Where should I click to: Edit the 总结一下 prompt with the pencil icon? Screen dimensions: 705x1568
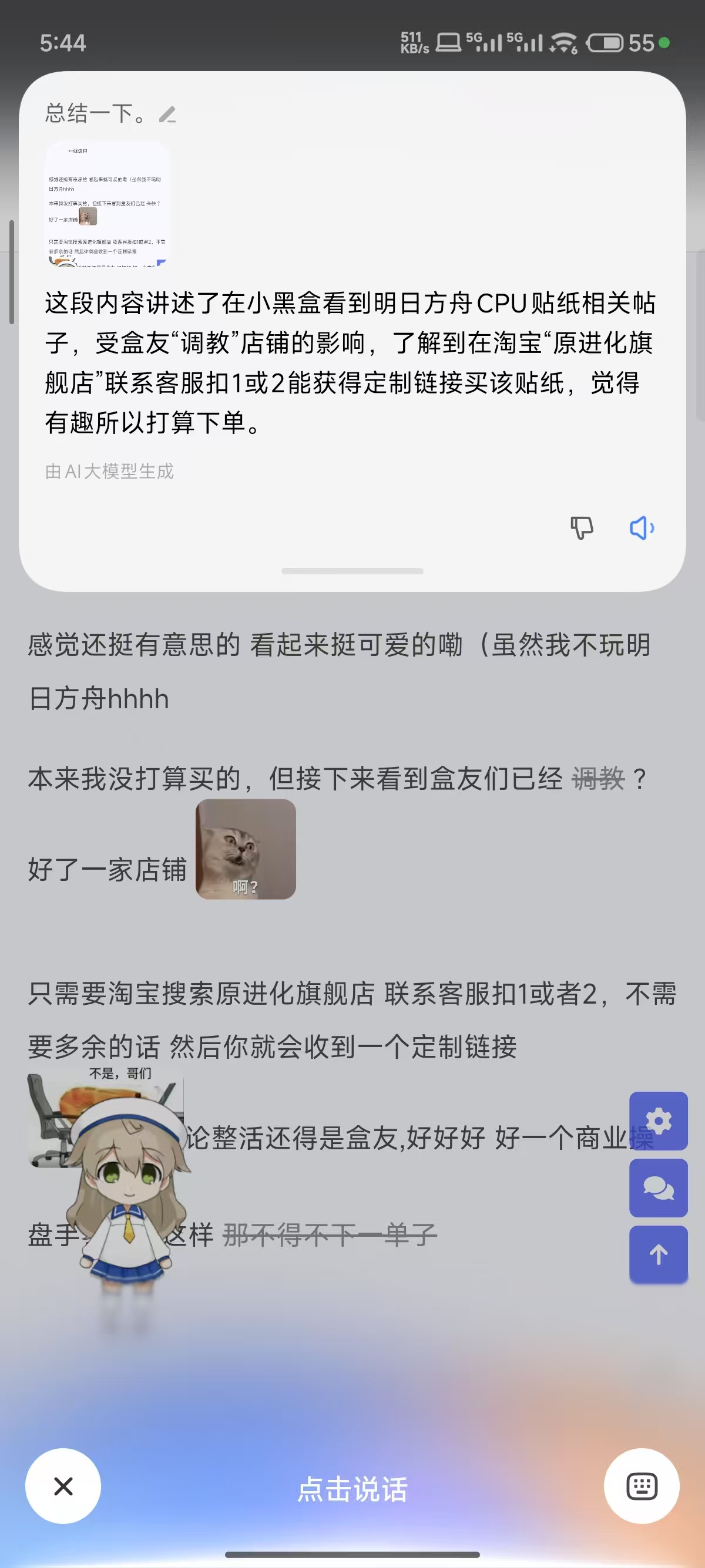167,115
